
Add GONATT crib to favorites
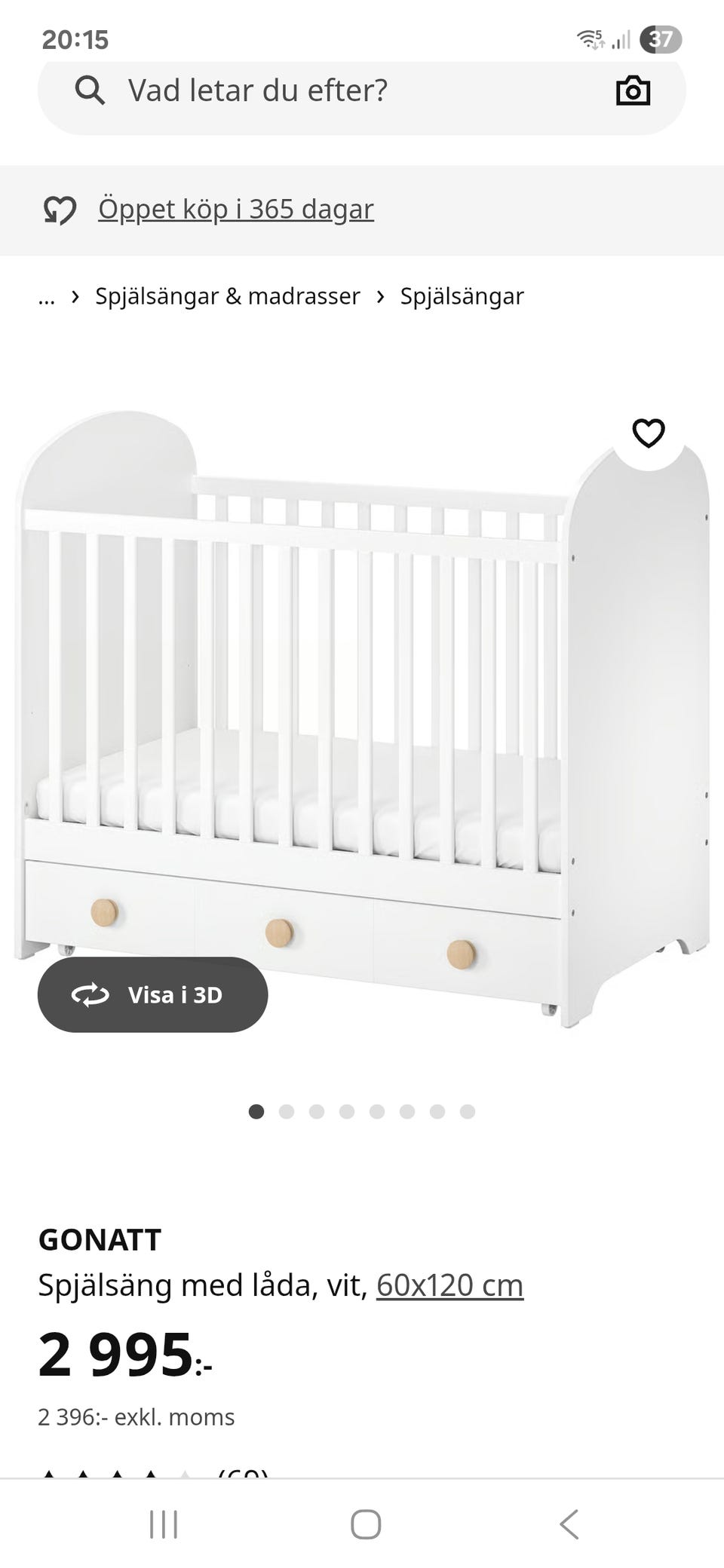[x=648, y=433]
